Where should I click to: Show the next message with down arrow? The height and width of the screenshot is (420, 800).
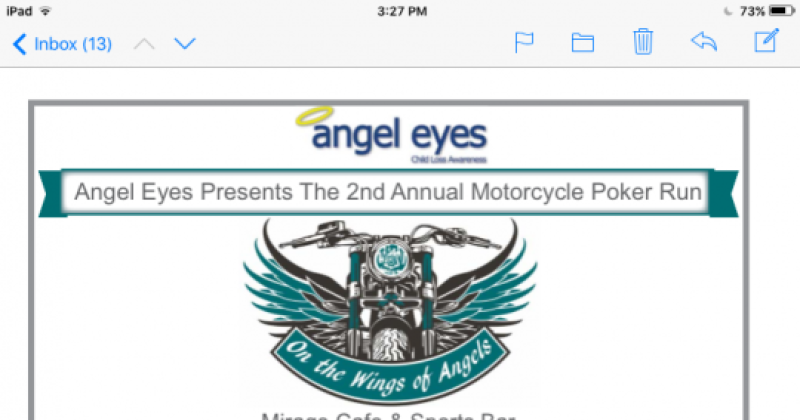click(184, 44)
